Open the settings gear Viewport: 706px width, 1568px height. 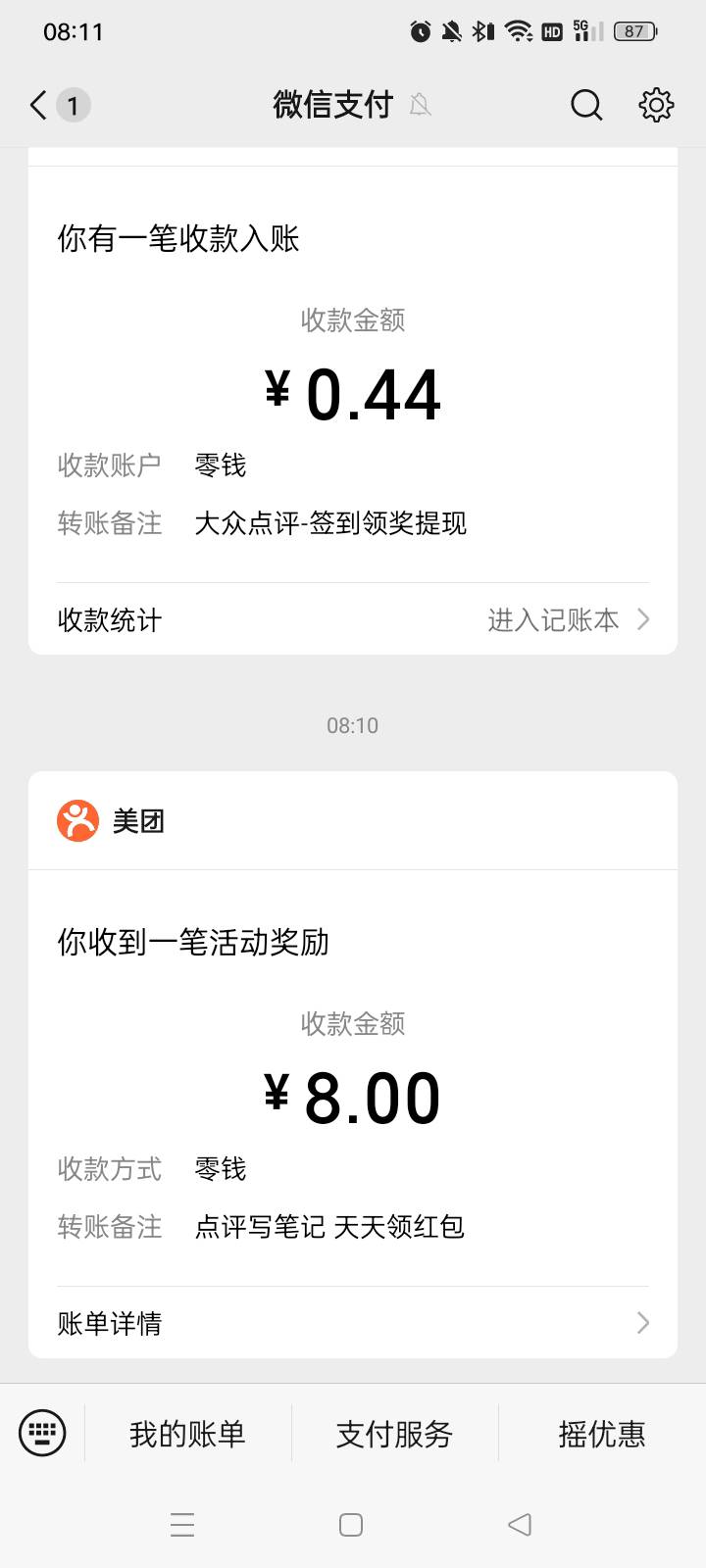click(x=656, y=105)
